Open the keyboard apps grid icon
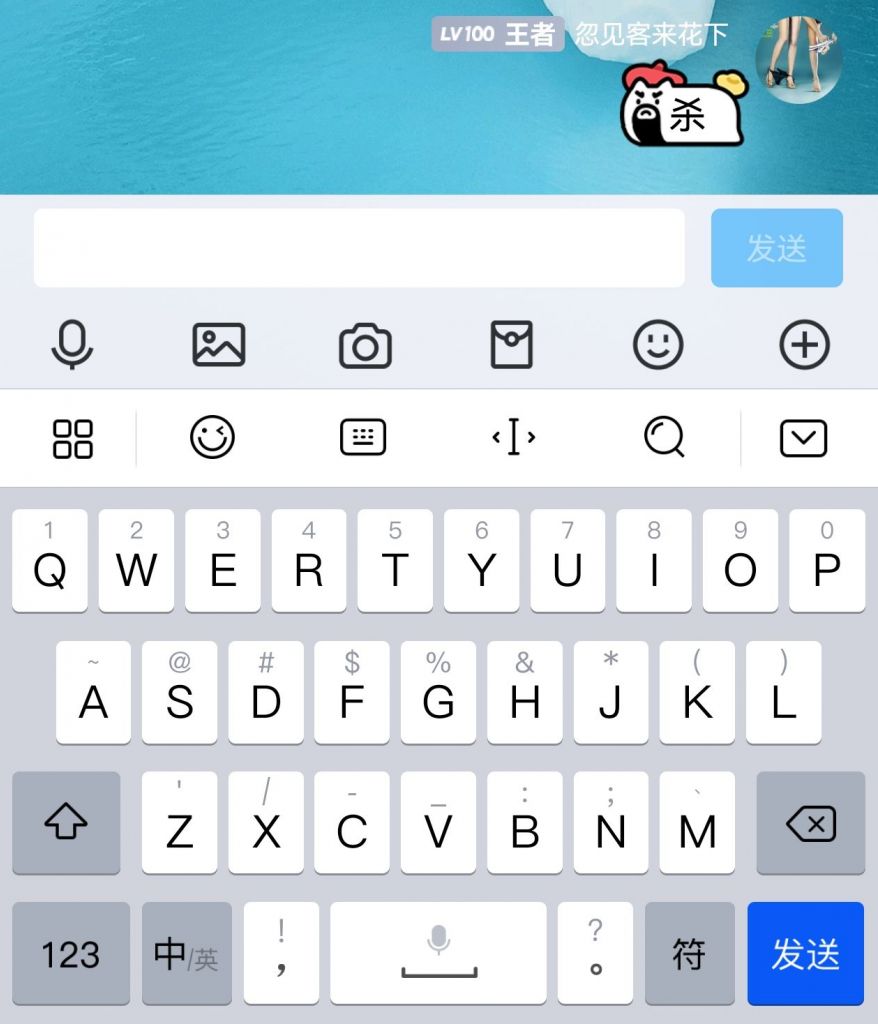 71,437
